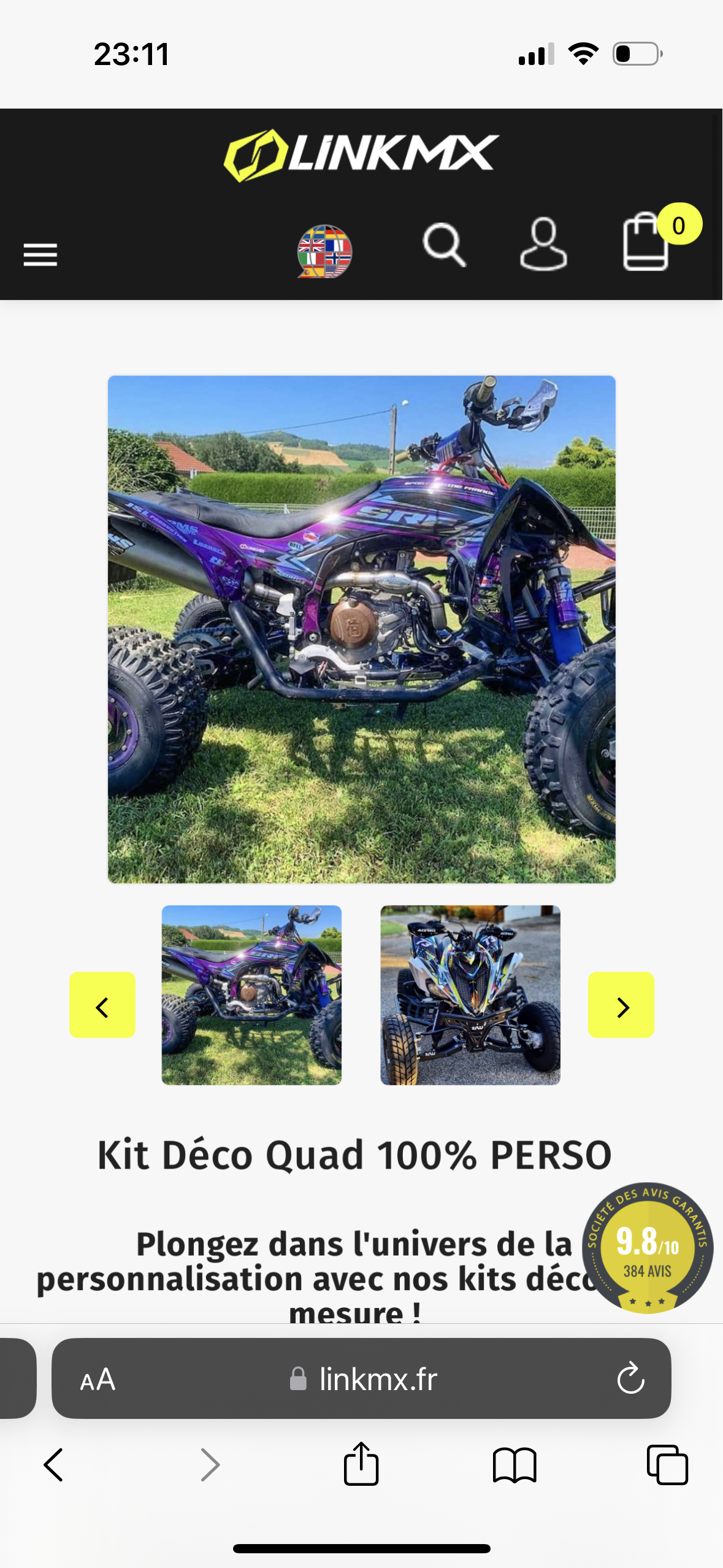The width and height of the screenshot is (723, 1568).
Task: Open the user account icon
Action: click(543, 244)
